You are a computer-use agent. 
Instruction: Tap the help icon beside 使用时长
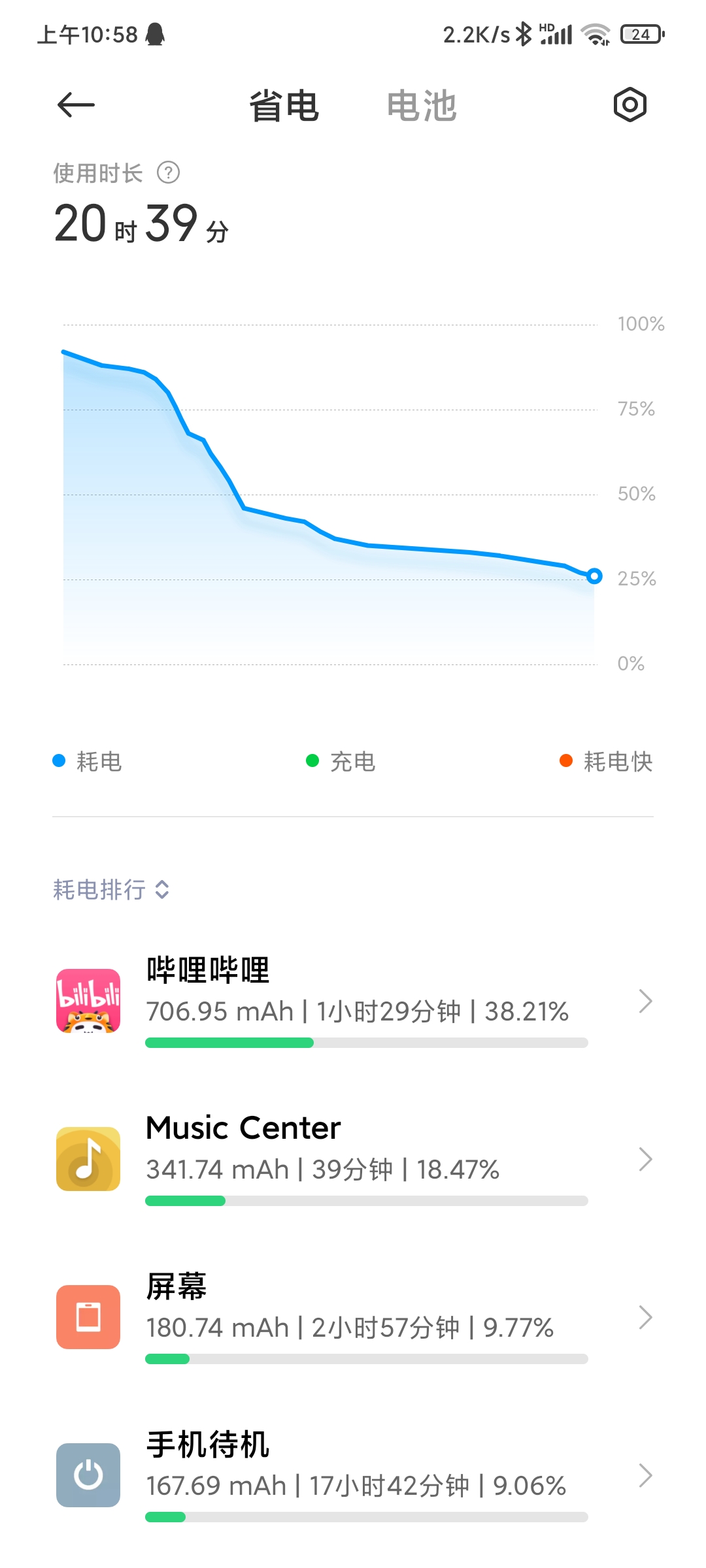(169, 173)
